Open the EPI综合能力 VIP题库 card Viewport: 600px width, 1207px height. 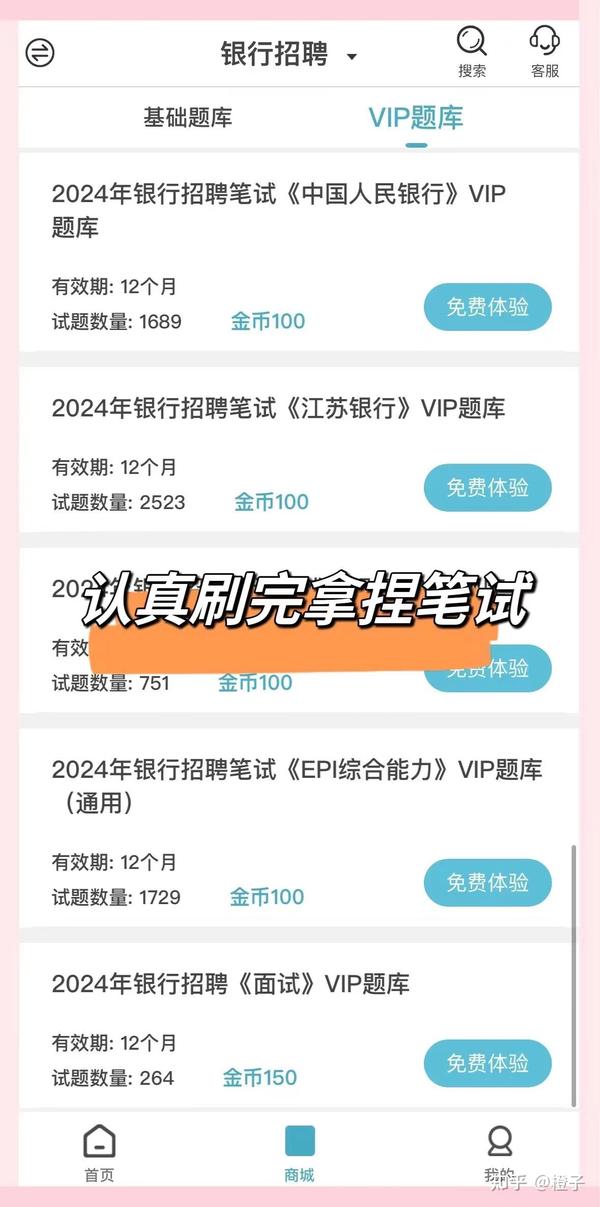[x=299, y=828]
